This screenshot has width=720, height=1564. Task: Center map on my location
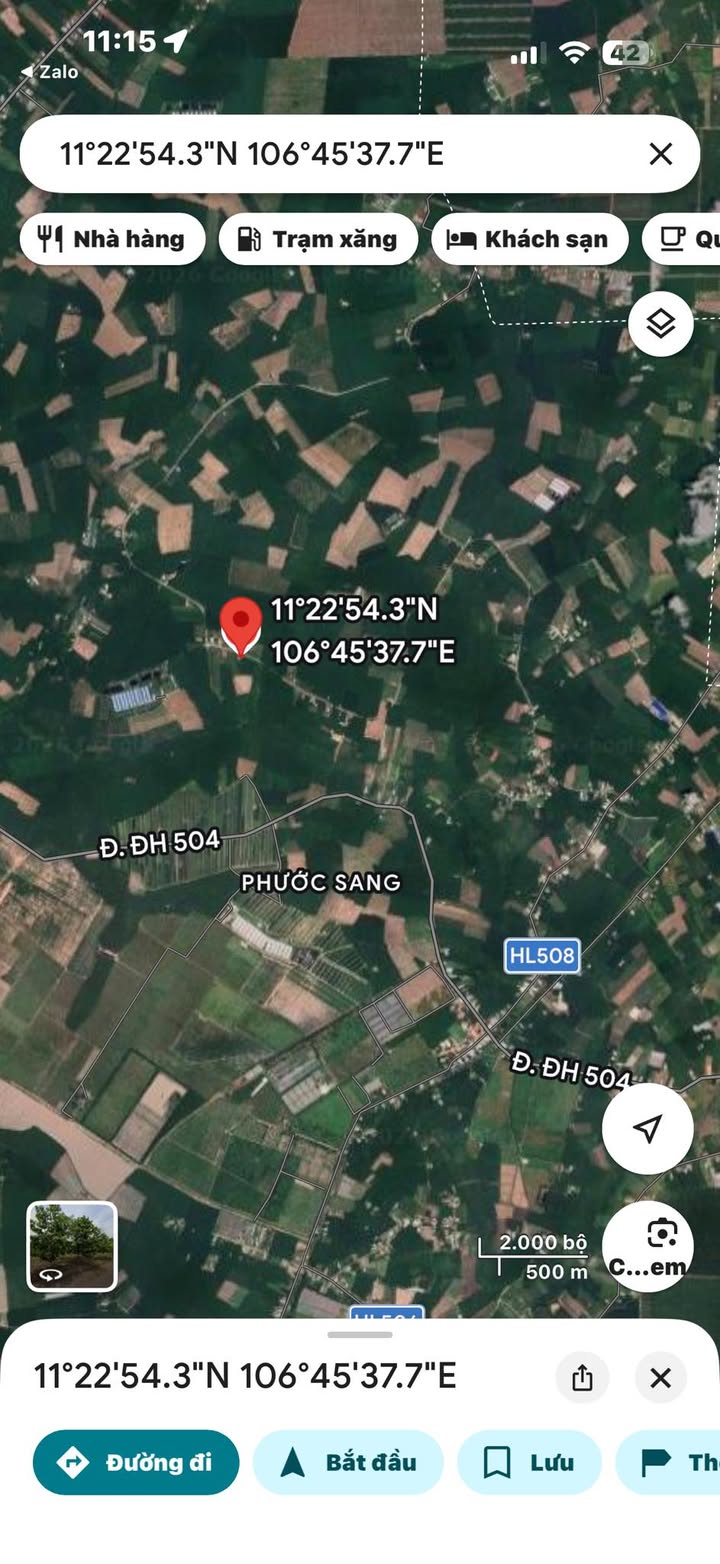coord(648,1128)
